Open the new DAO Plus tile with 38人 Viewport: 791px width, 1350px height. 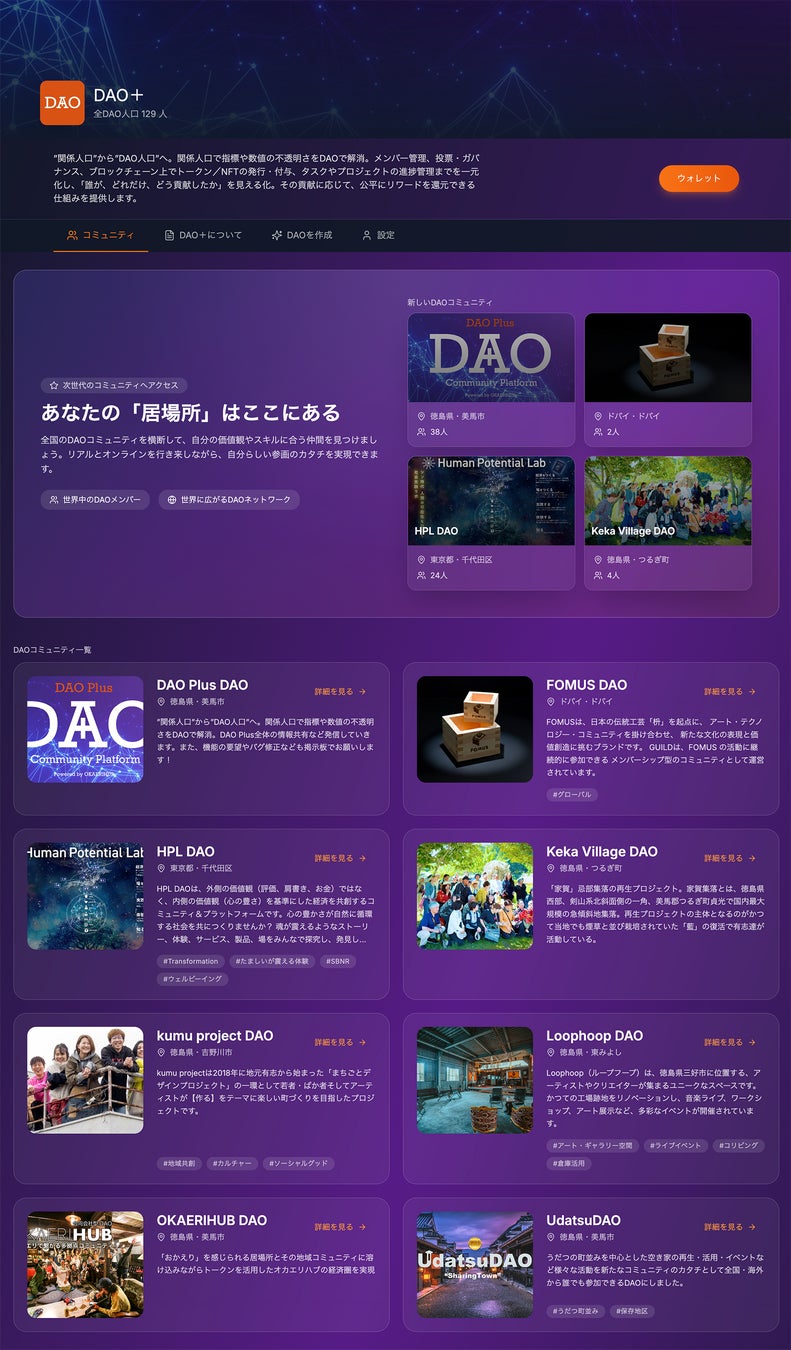491,380
